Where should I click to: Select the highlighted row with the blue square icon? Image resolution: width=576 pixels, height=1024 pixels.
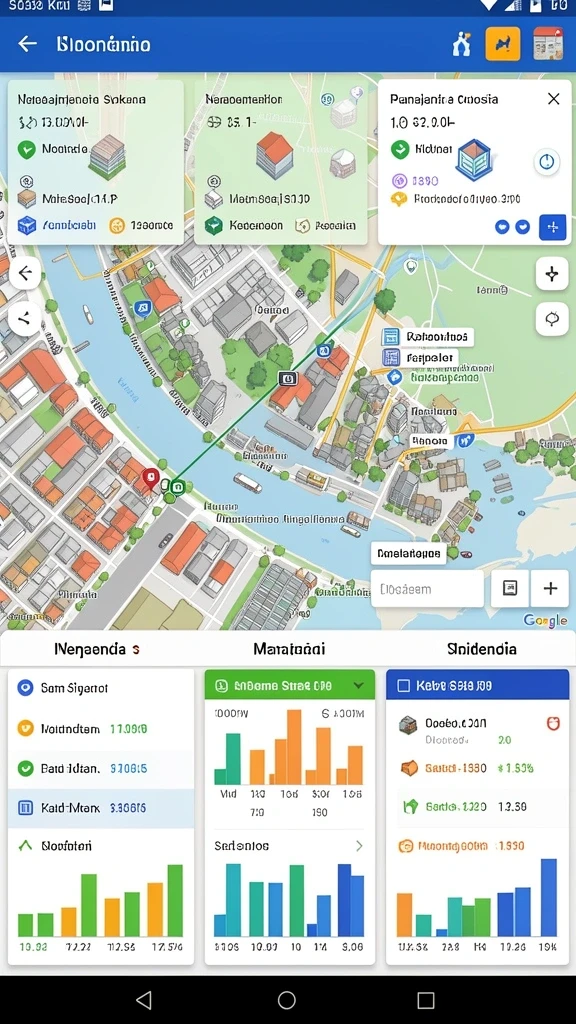point(101,808)
